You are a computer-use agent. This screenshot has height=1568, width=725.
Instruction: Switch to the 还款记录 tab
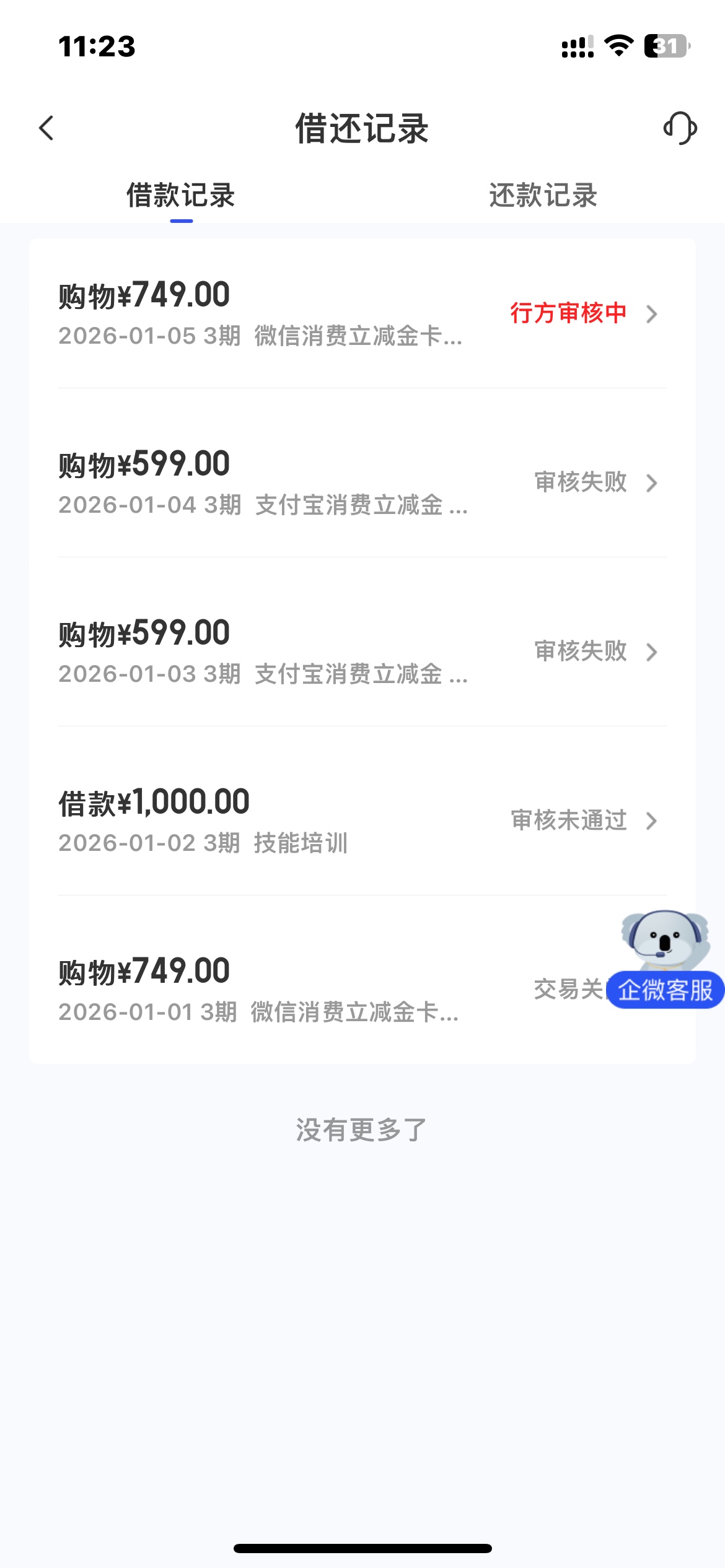[x=543, y=196]
